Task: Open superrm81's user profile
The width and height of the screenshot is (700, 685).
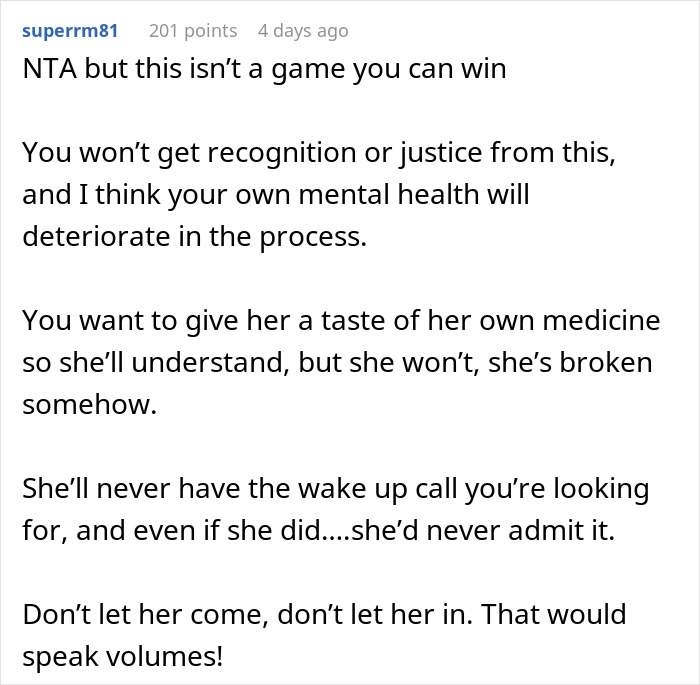Action: (x=70, y=31)
